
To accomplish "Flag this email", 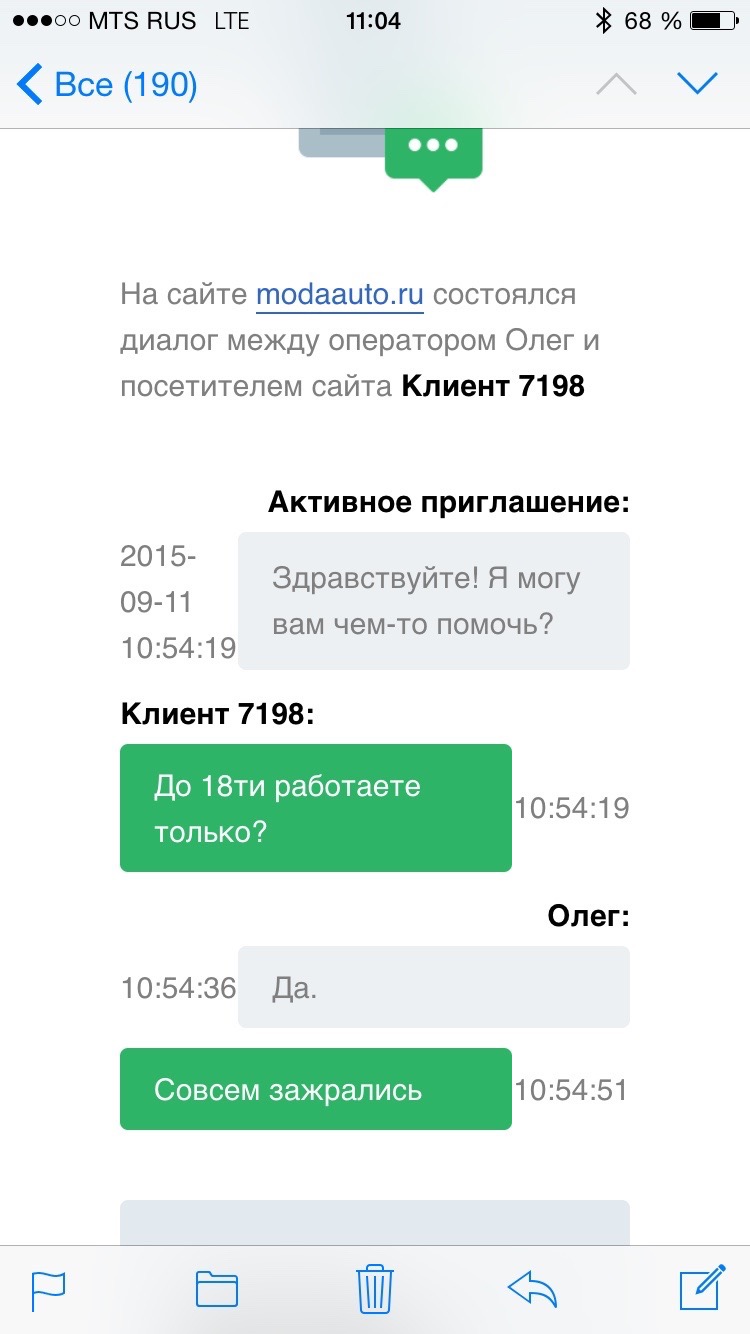I will tap(49, 1288).
